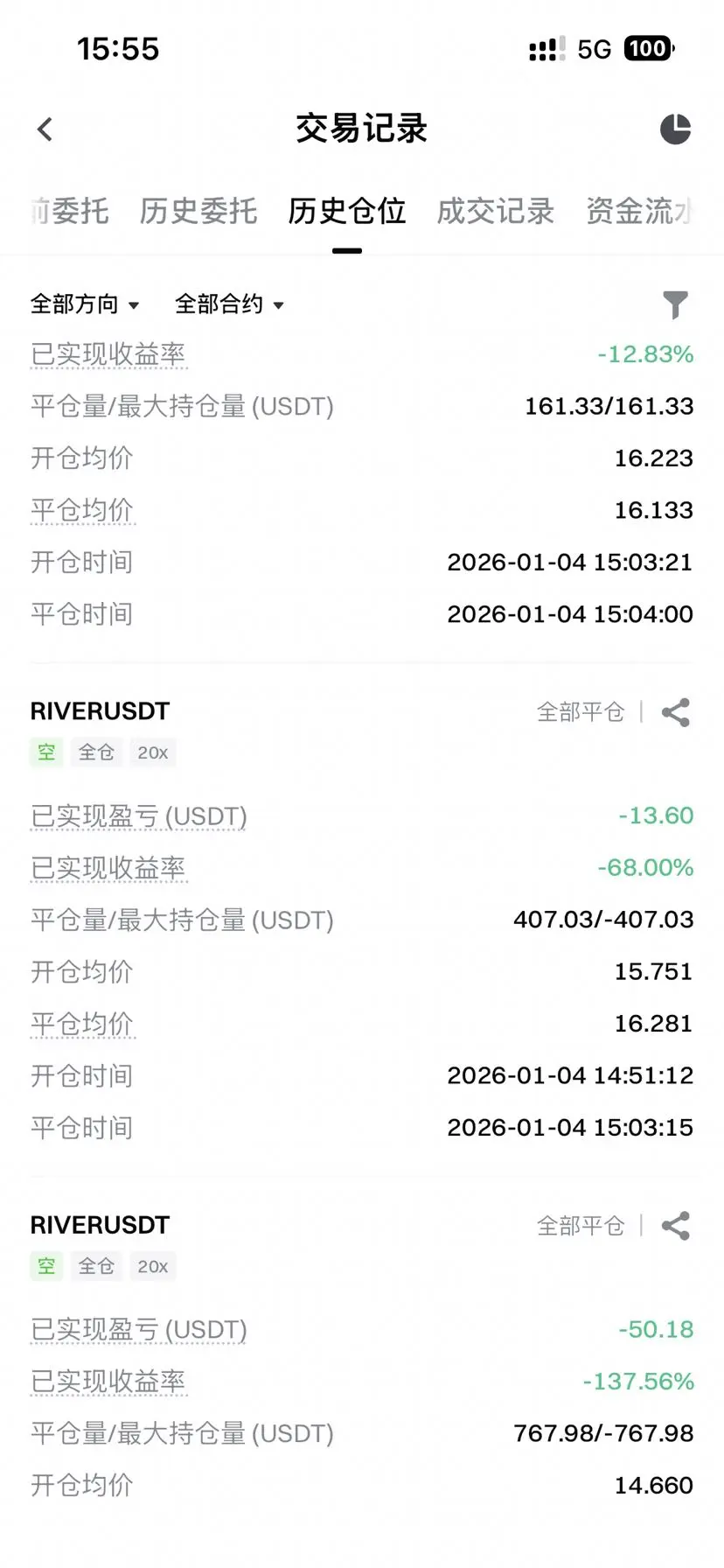Image resolution: width=724 pixels, height=1568 pixels.
Task: Open the 资金流水 tab
Action: pyautogui.click(x=638, y=211)
